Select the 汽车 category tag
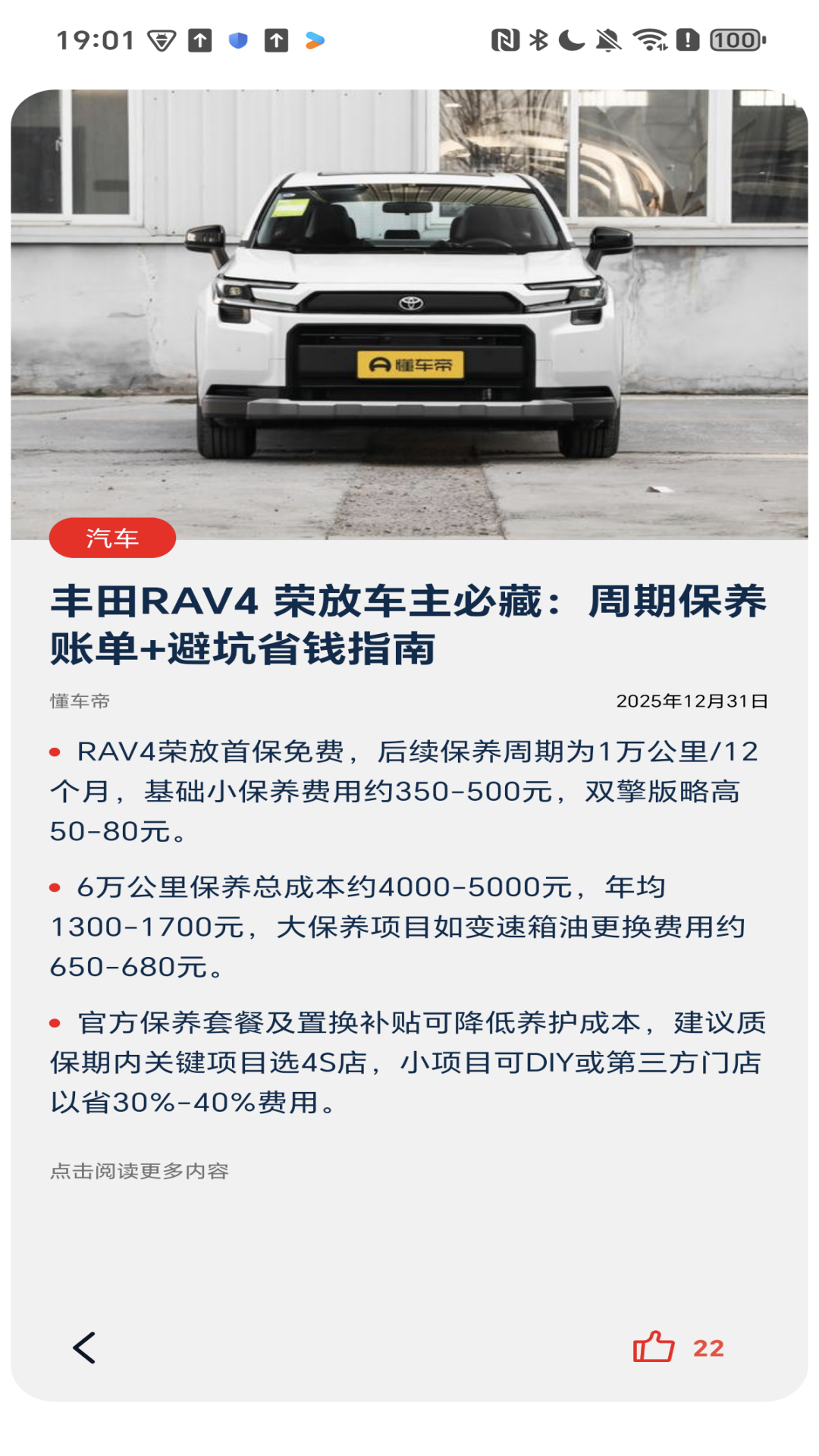The image size is (819, 1456). [112, 540]
